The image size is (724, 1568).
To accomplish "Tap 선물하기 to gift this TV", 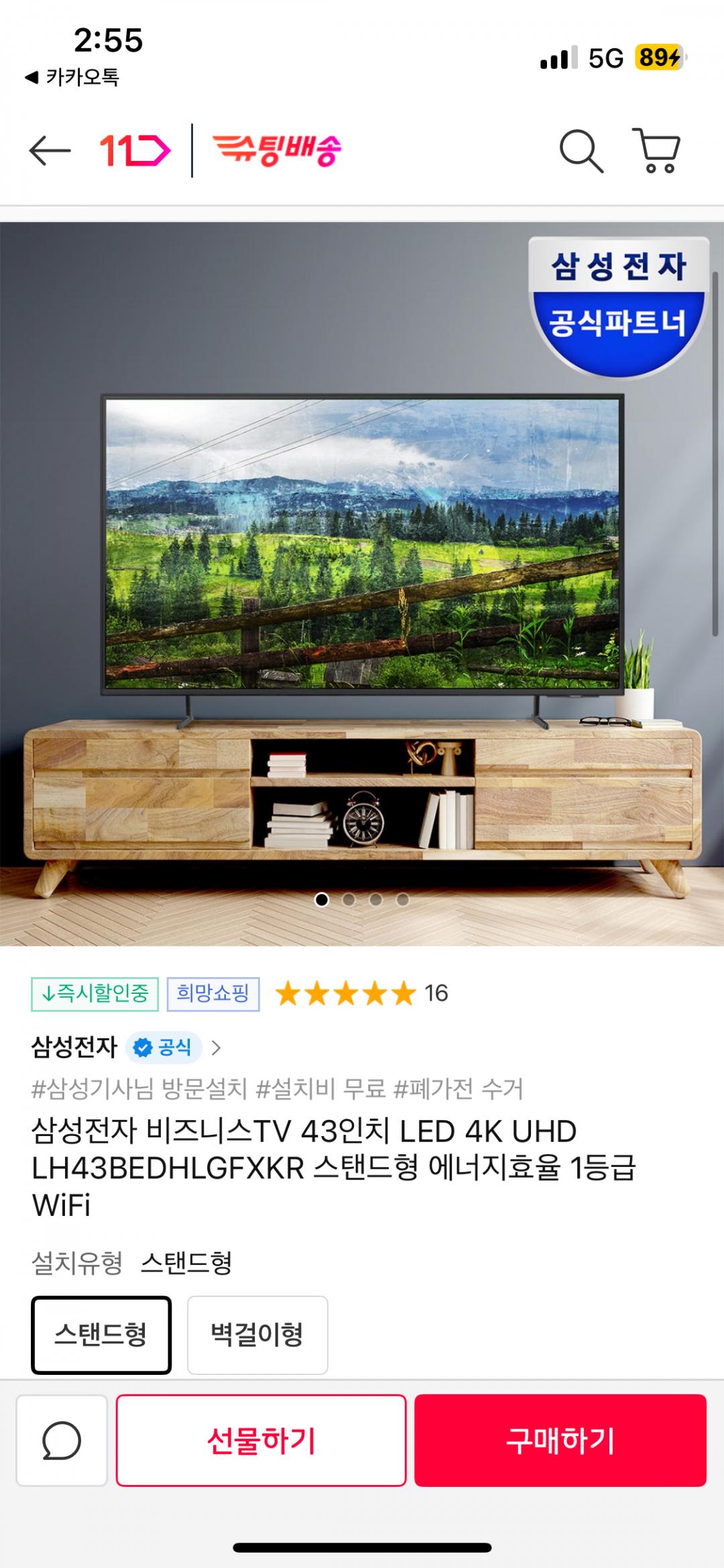I will (261, 1441).
